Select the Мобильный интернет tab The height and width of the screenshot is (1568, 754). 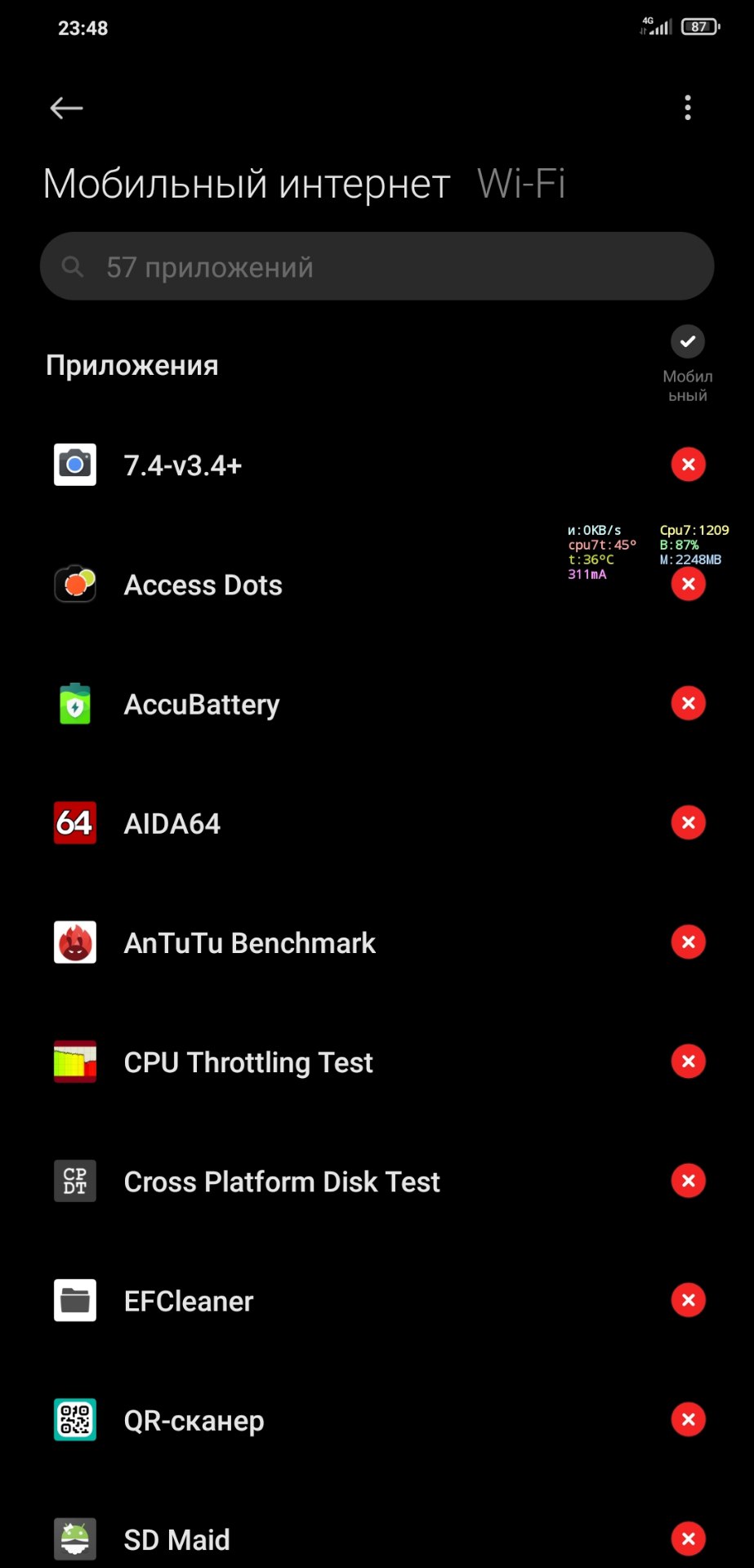(246, 183)
